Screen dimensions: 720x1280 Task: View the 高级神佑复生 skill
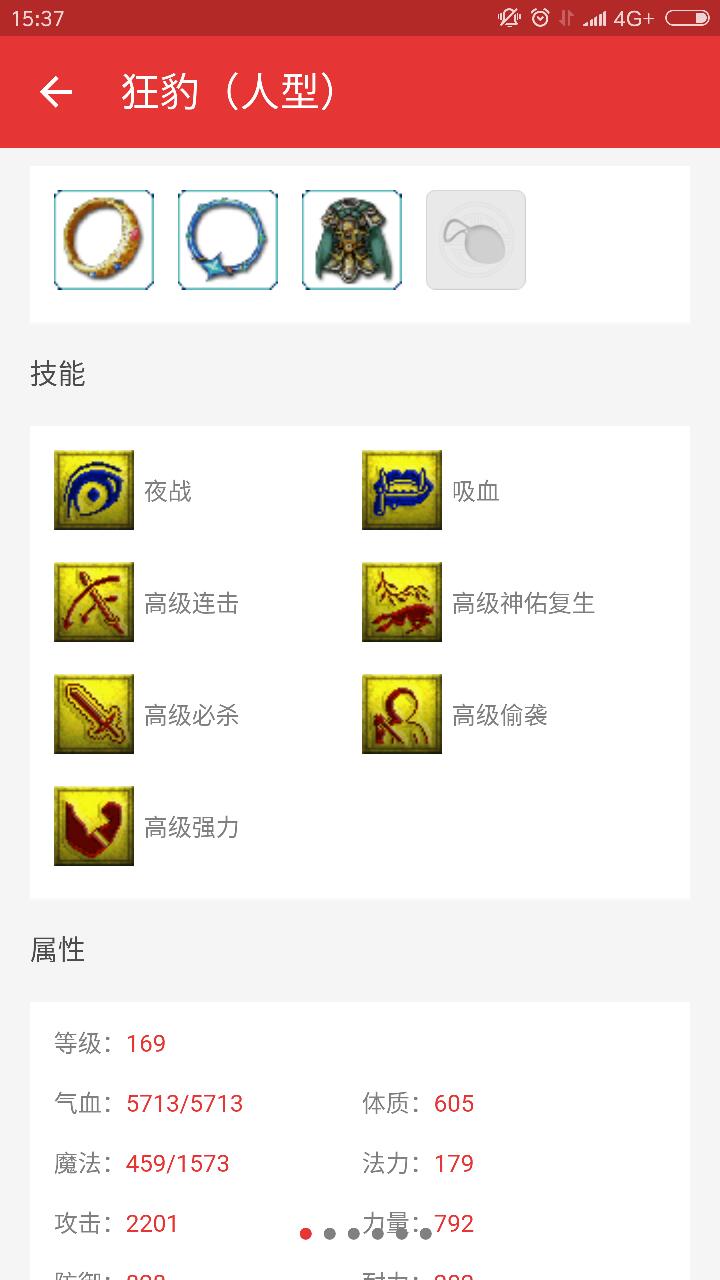tap(402, 602)
